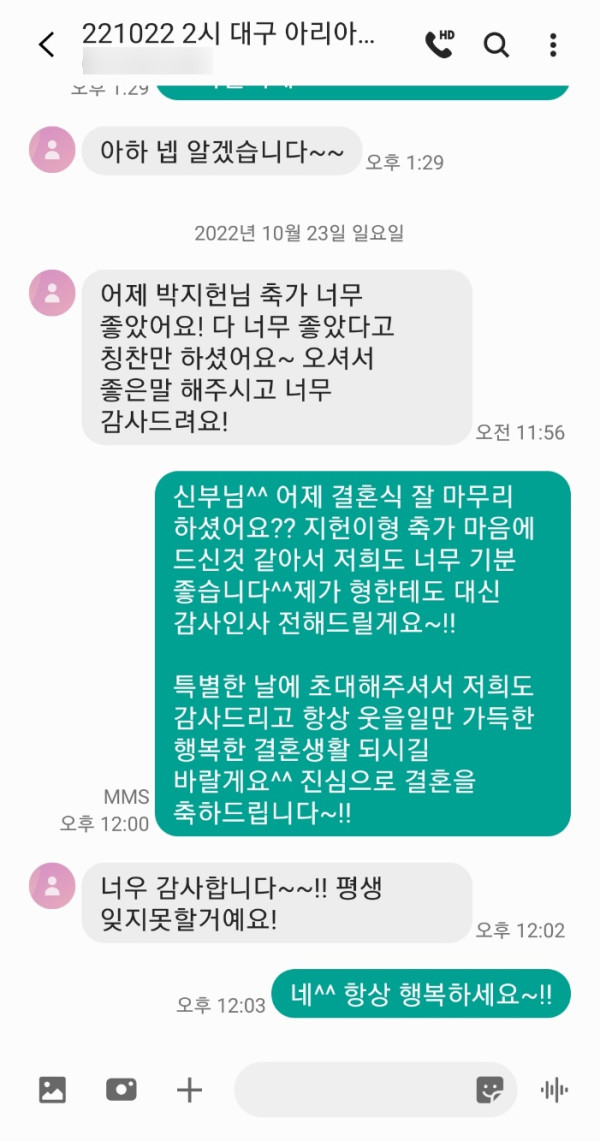Record a voice message
Screen dimensions: 600x1141
(x=554, y=1090)
